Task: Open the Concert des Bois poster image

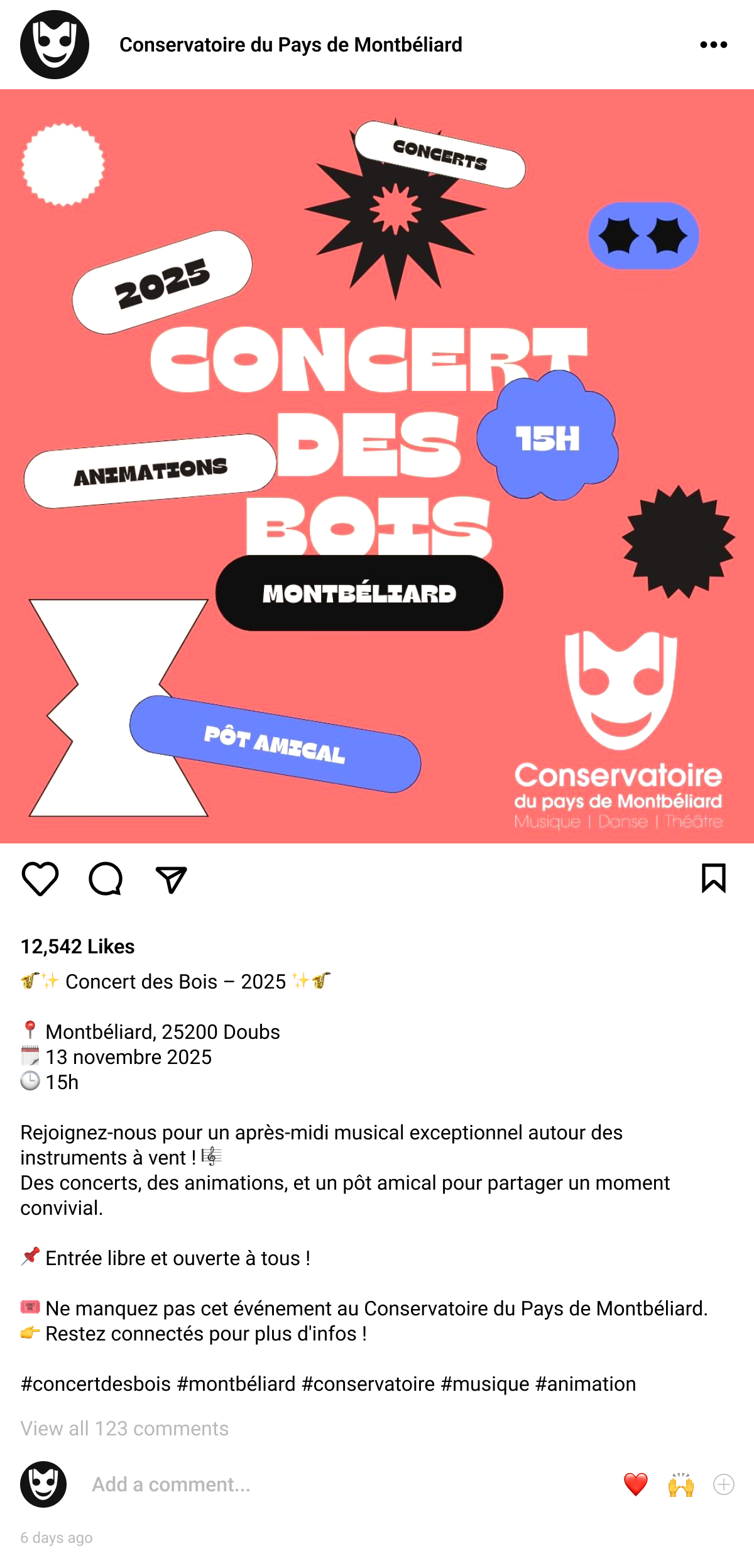Action: pyautogui.click(x=377, y=466)
